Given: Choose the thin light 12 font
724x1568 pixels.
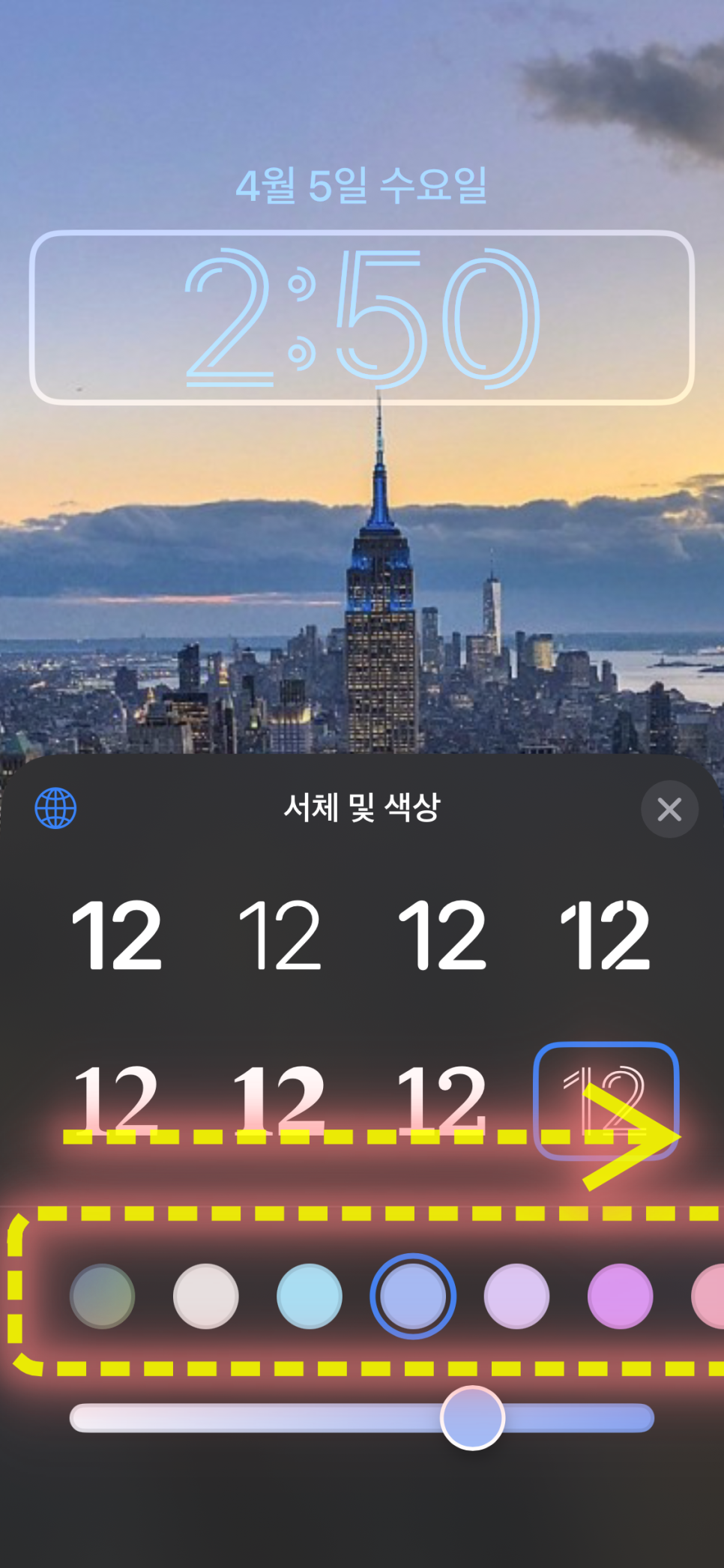Looking at the screenshot, I should coord(280,935).
